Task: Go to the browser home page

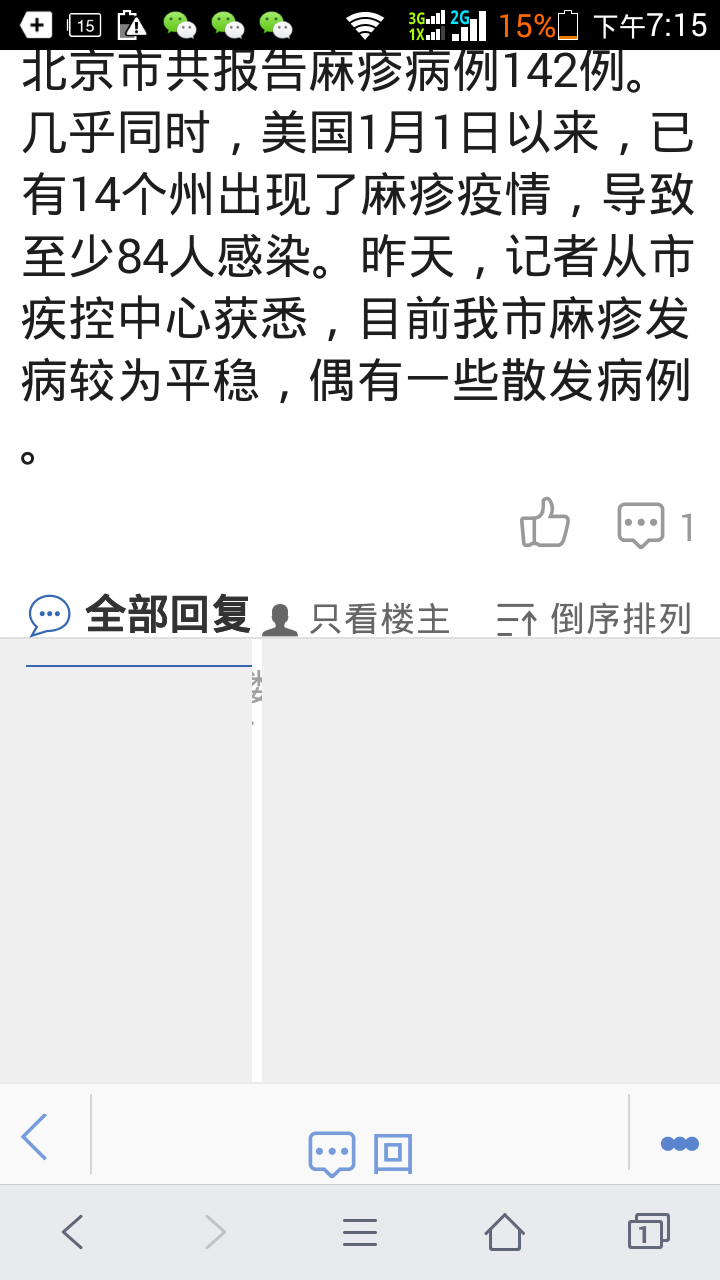Action: point(504,1232)
